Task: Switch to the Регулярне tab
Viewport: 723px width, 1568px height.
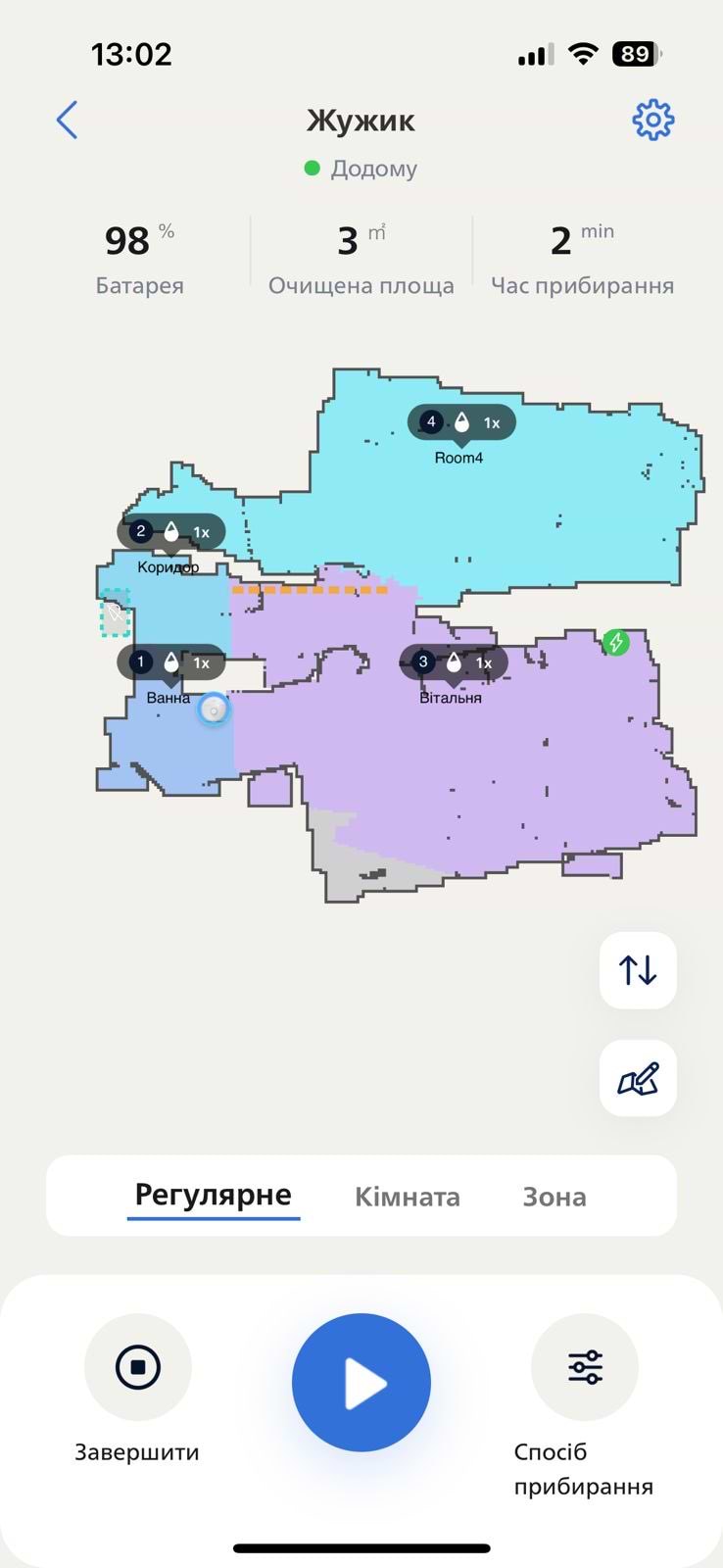Action: point(214,1196)
